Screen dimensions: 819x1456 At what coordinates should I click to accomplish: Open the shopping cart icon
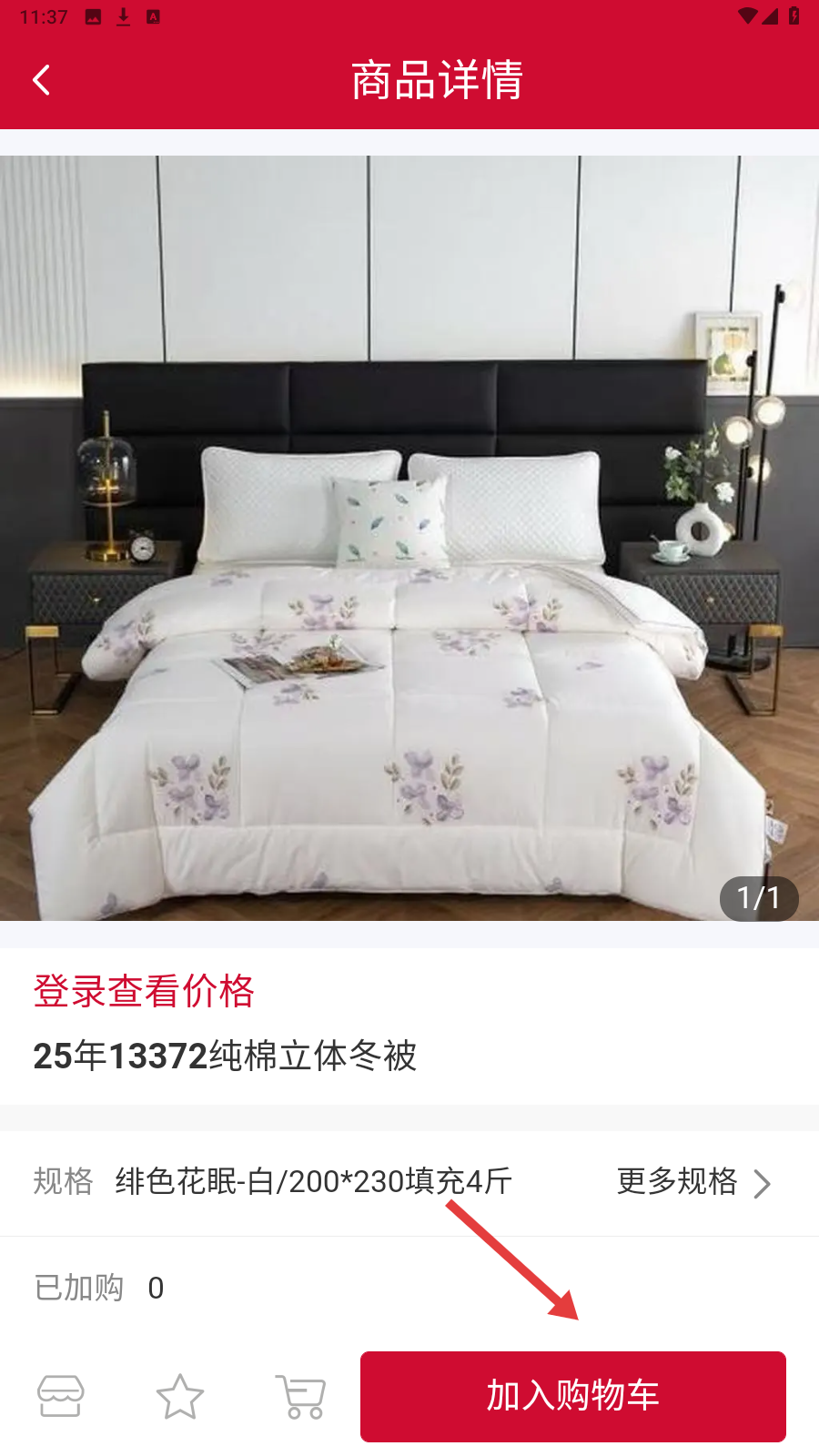click(301, 1396)
